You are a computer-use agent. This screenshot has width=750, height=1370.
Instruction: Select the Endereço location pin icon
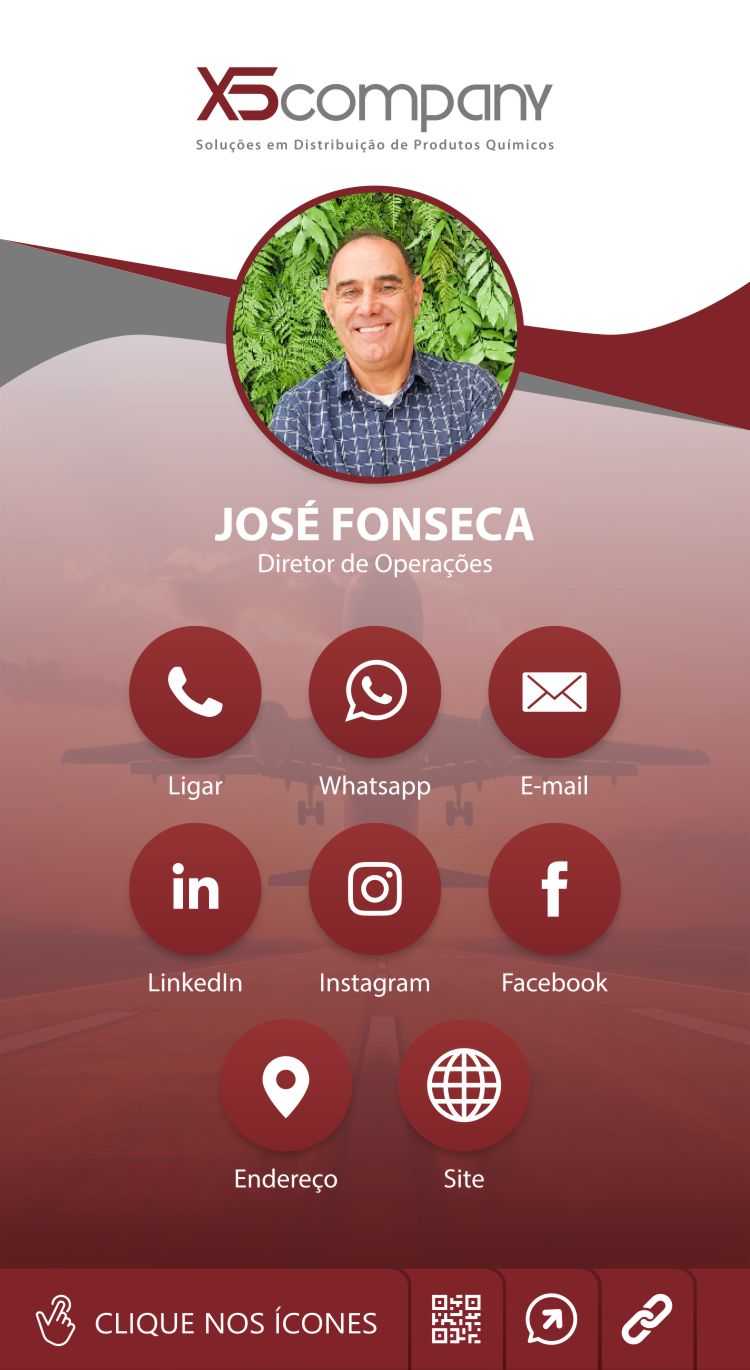pyautogui.click(x=285, y=1085)
